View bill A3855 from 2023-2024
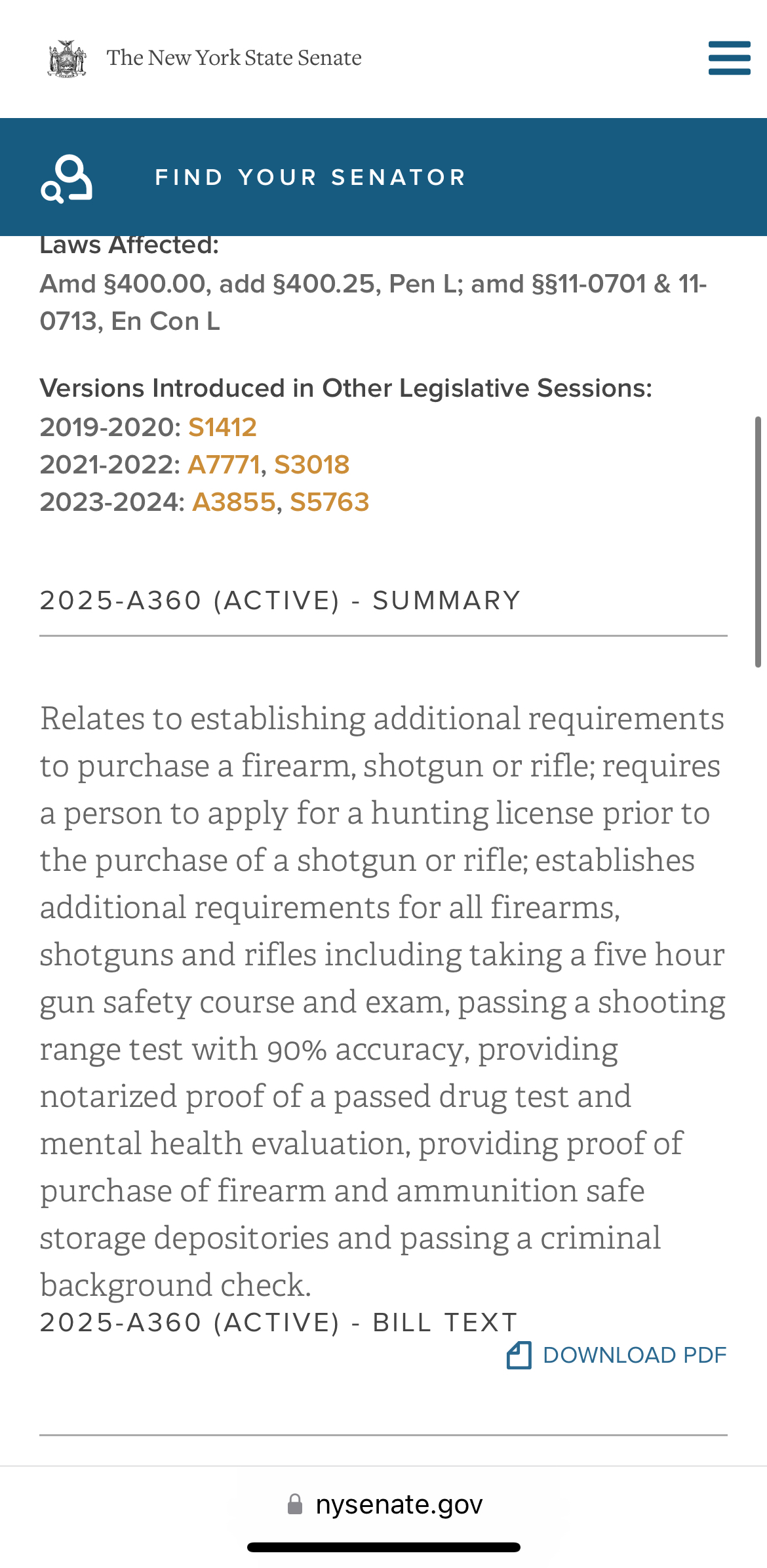The width and height of the screenshot is (767, 1568). click(x=234, y=502)
